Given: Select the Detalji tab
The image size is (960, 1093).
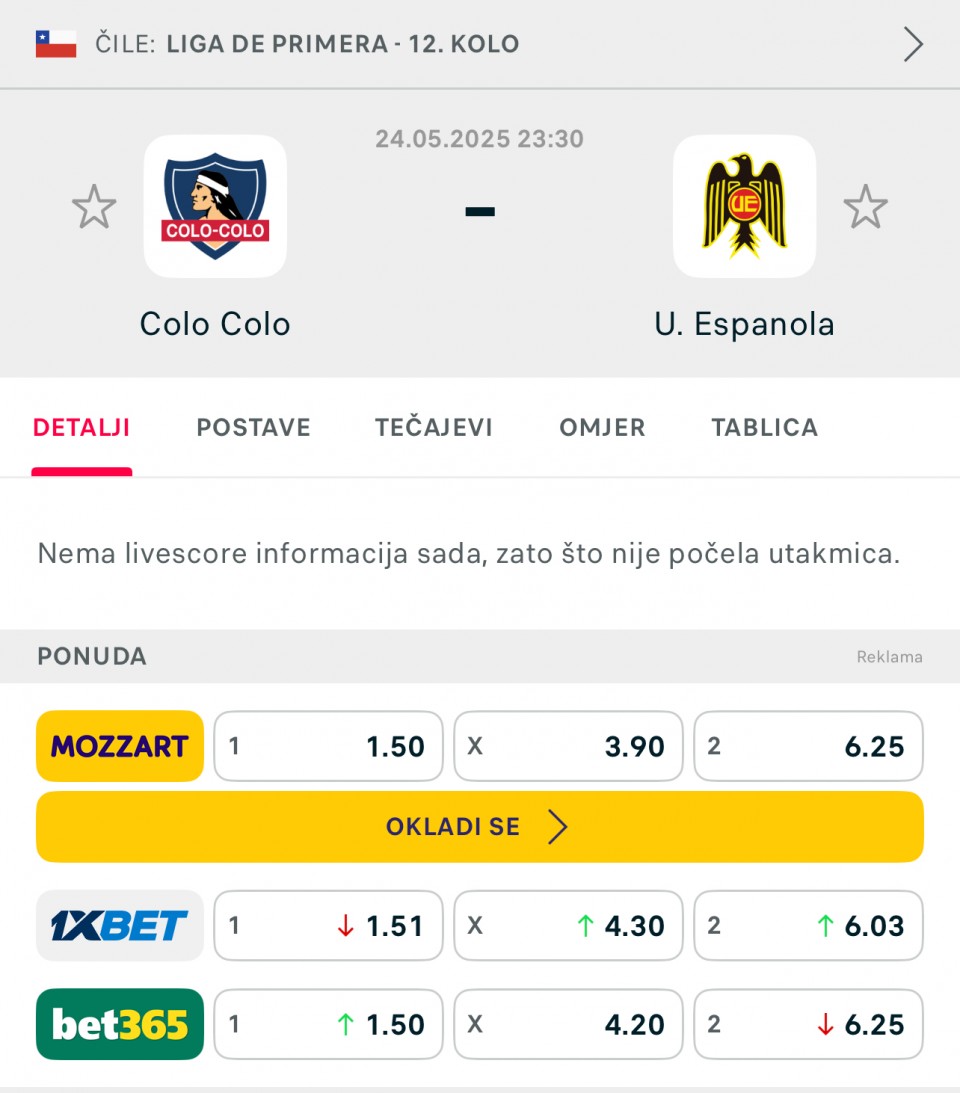Looking at the screenshot, I should click(x=82, y=428).
